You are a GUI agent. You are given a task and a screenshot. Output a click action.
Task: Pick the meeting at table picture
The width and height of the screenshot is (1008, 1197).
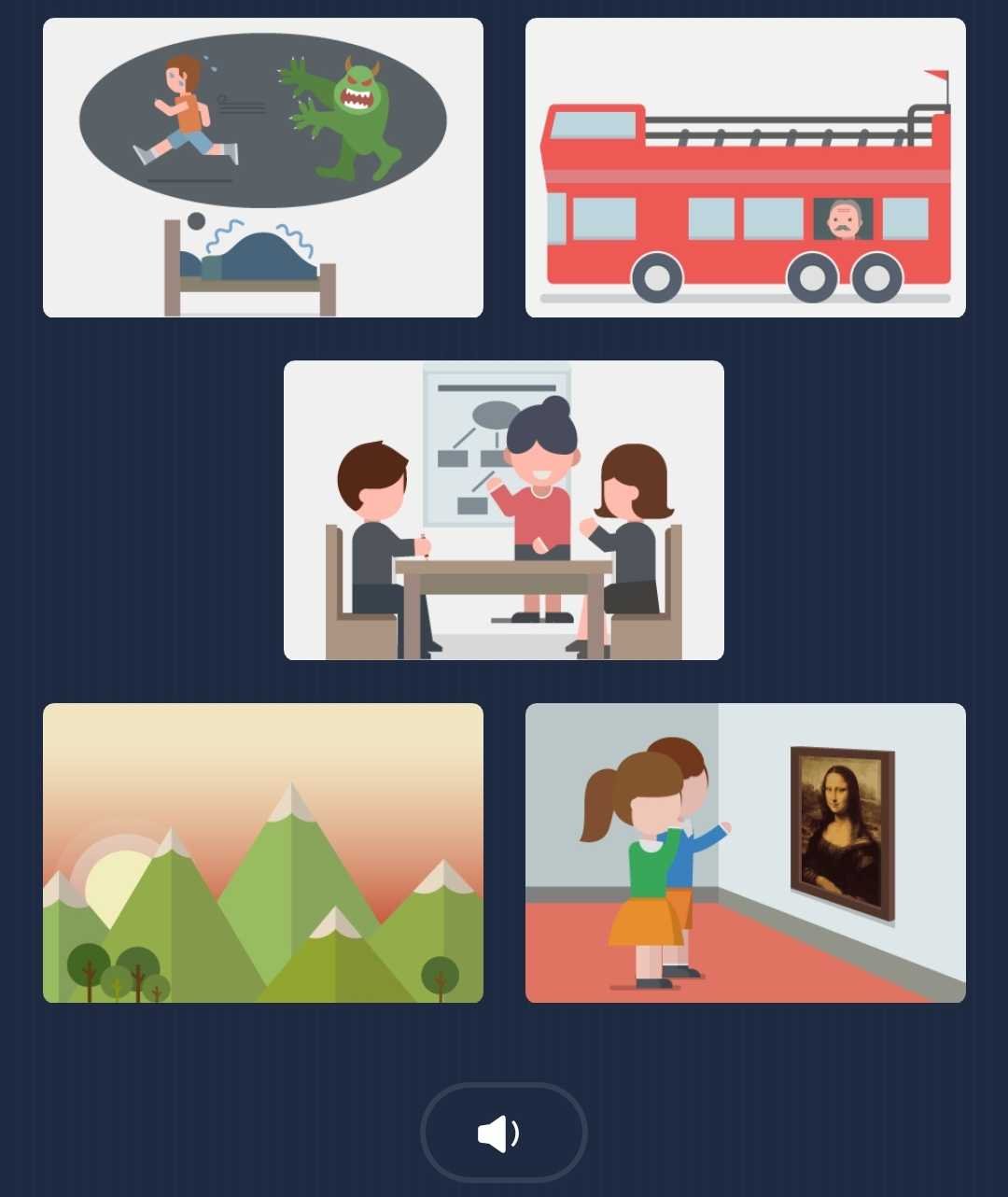tap(504, 510)
